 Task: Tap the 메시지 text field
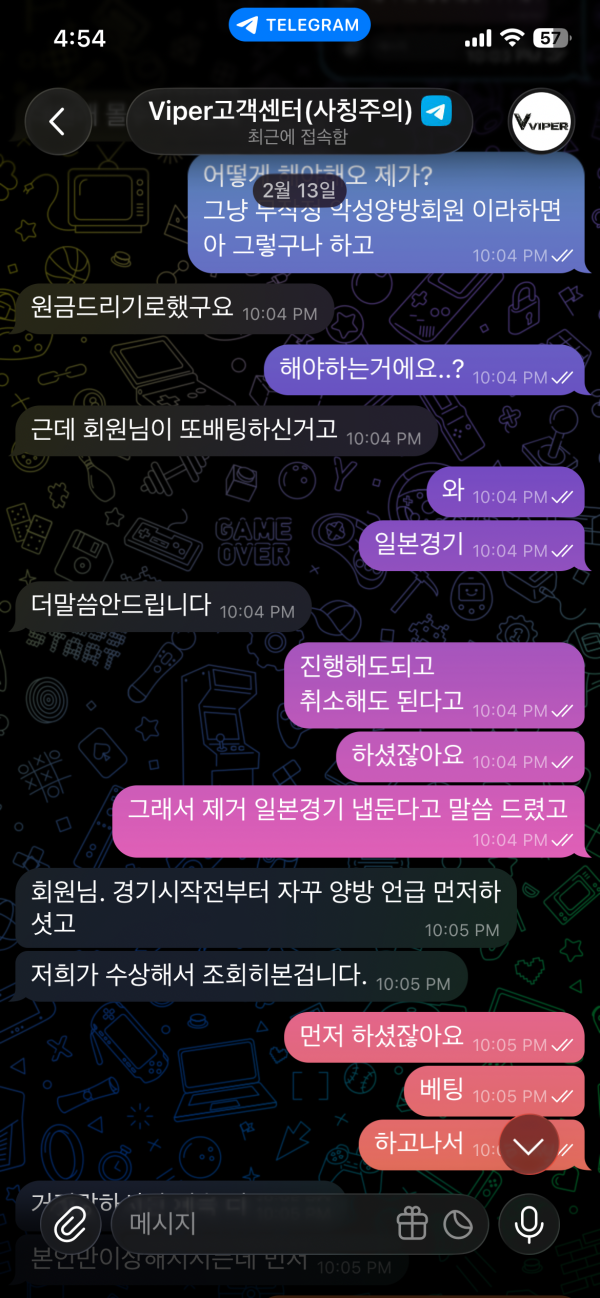(x=250, y=1225)
